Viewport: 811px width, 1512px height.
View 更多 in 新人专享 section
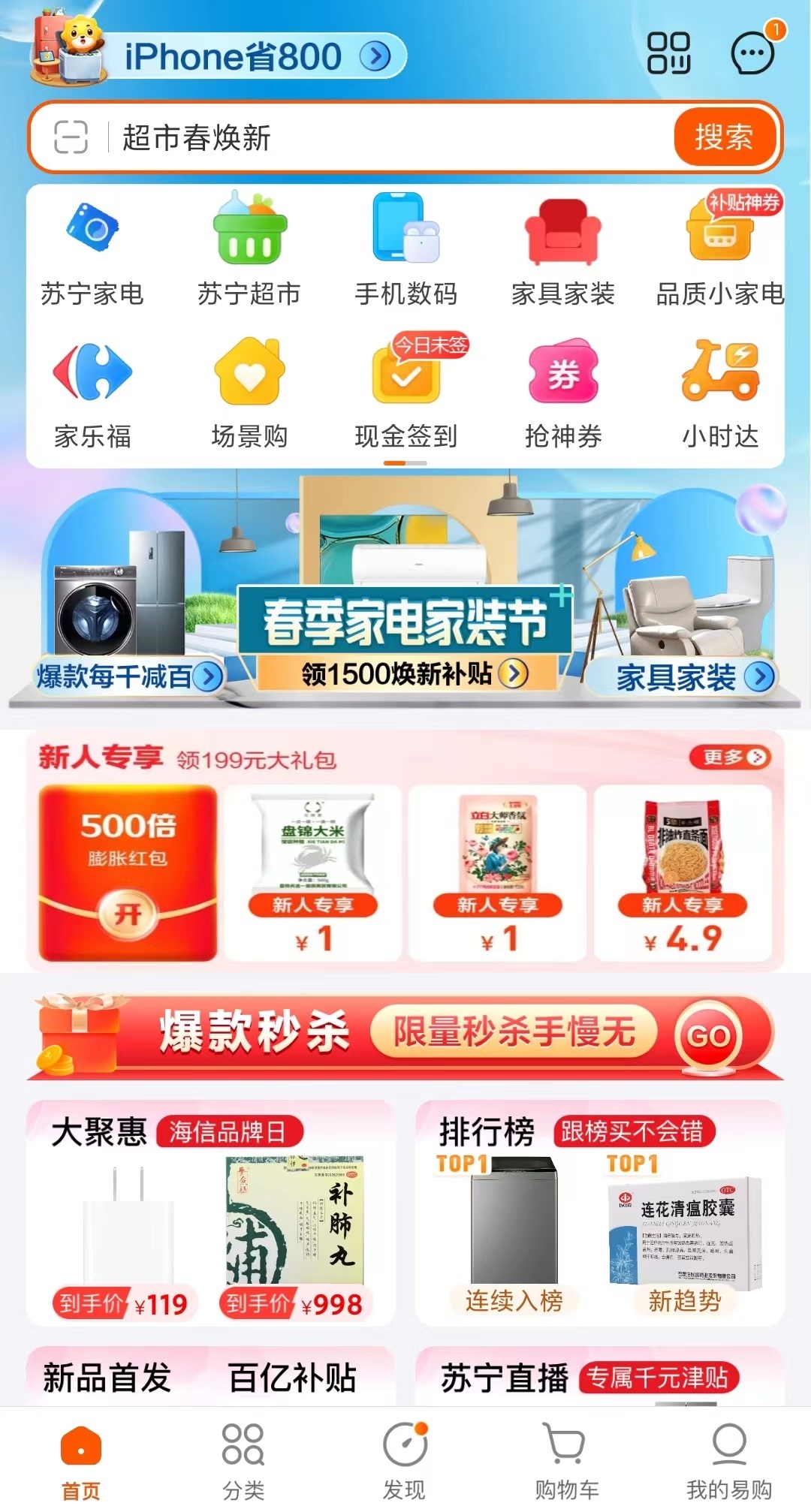[730, 757]
